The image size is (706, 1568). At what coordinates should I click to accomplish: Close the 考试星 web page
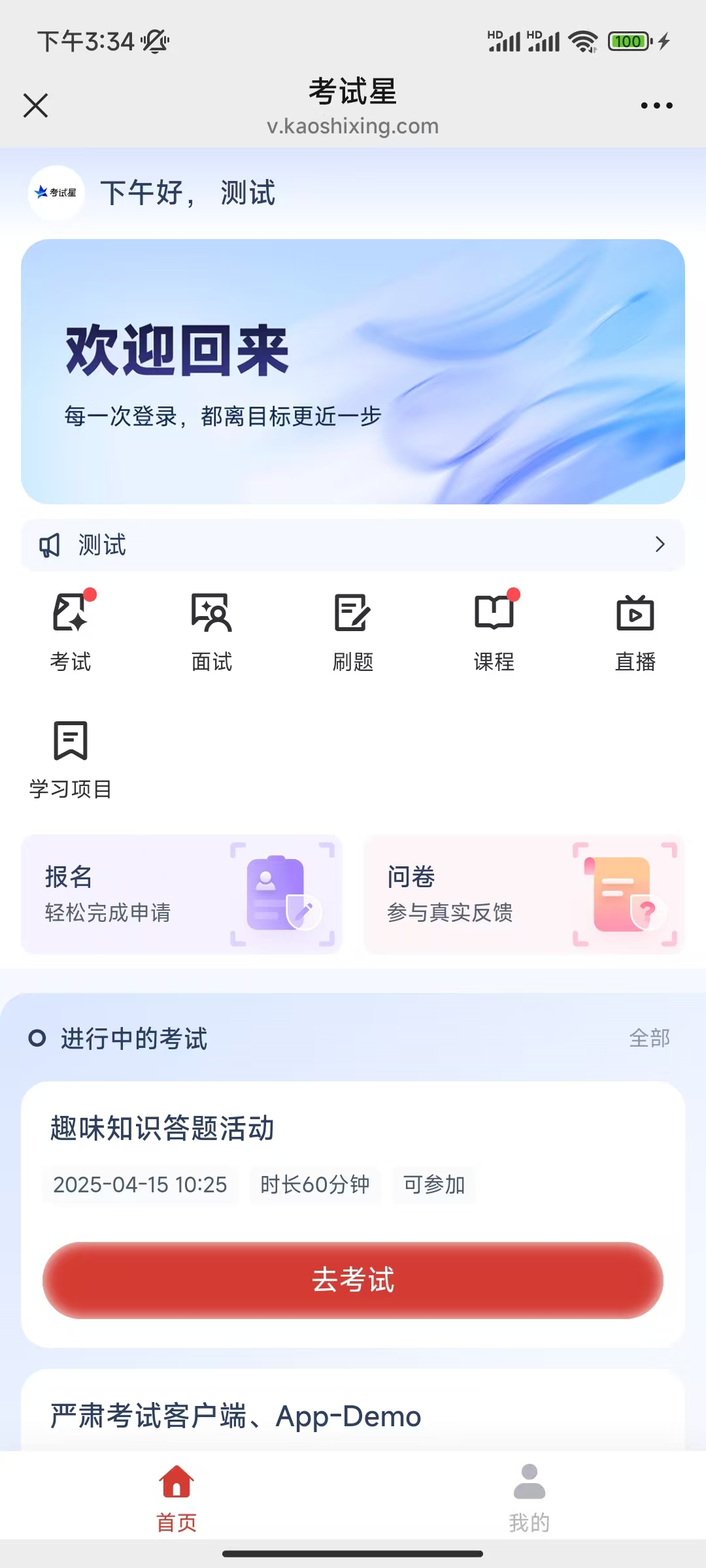(x=35, y=105)
